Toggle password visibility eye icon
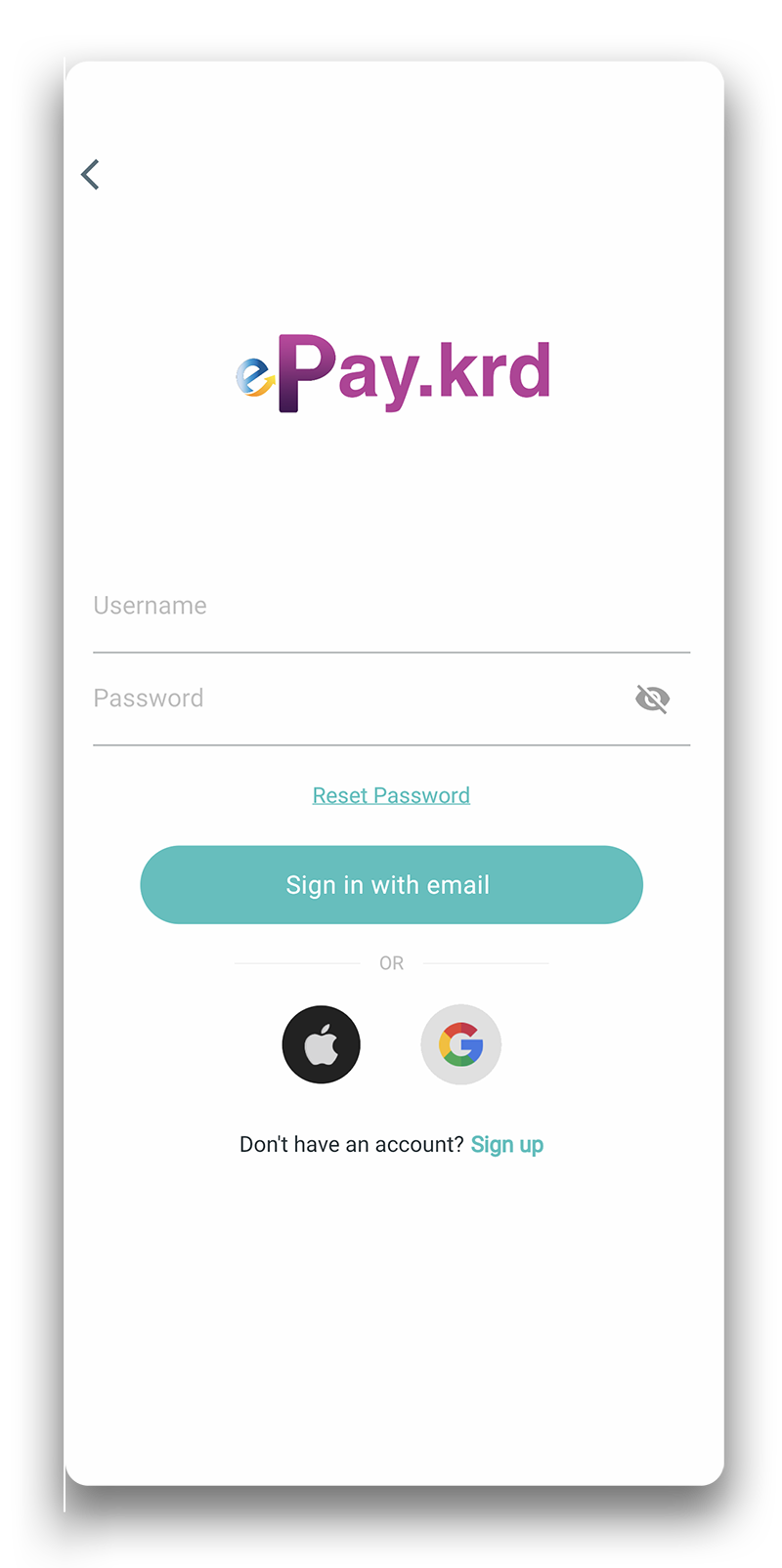 [652, 699]
